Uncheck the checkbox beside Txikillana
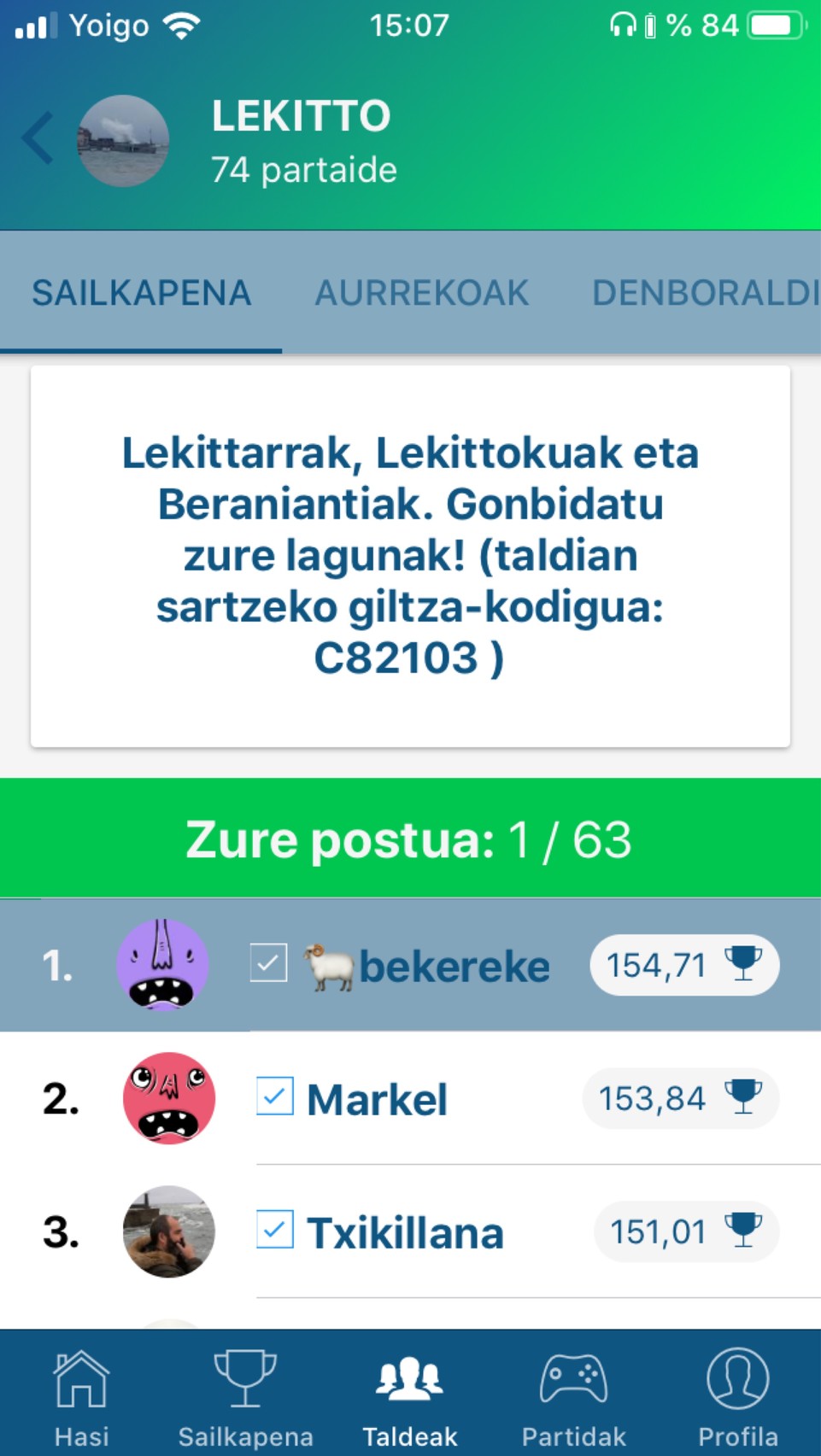This screenshot has height=1456, width=821. (275, 1230)
